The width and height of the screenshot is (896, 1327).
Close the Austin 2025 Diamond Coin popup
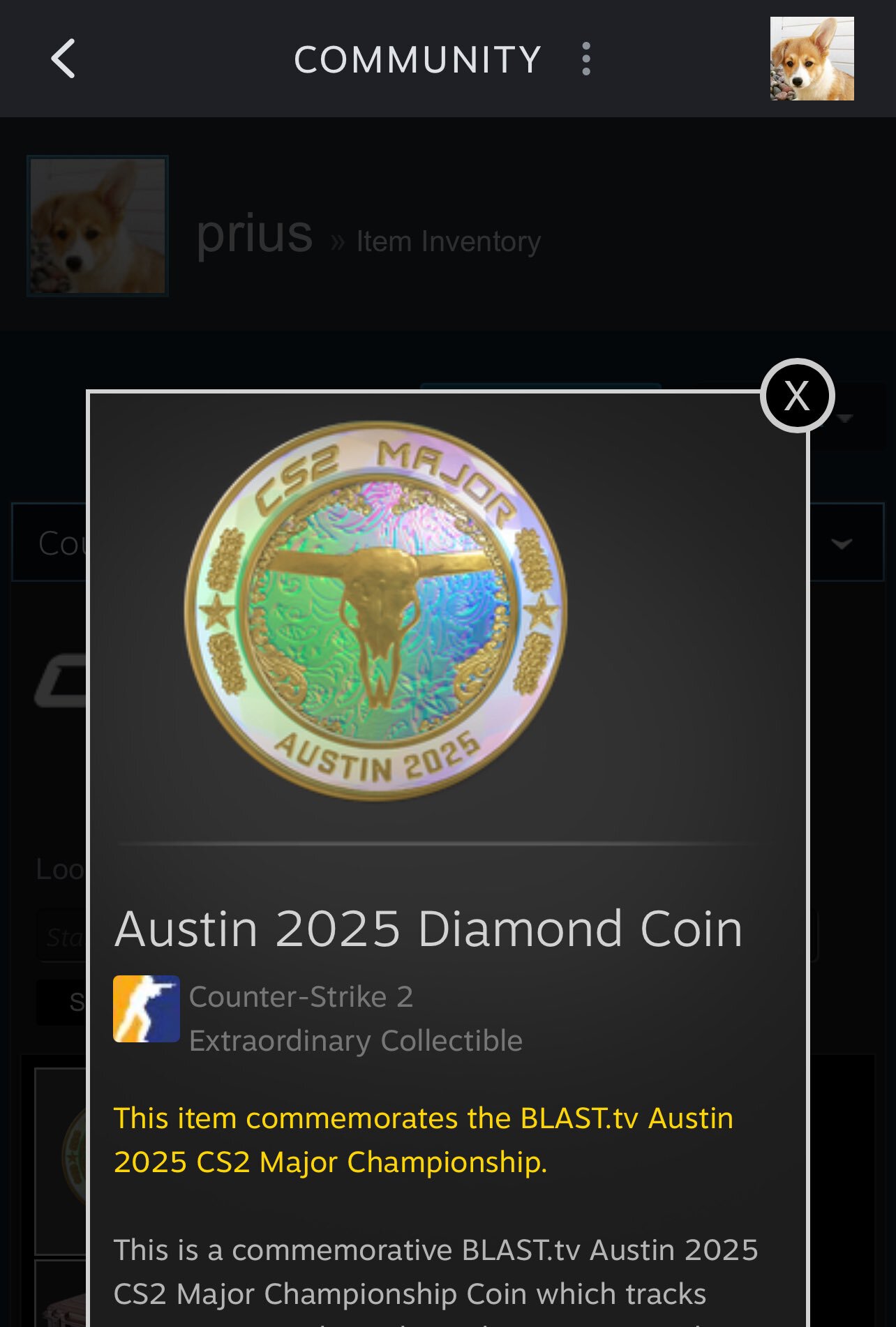[797, 396]
